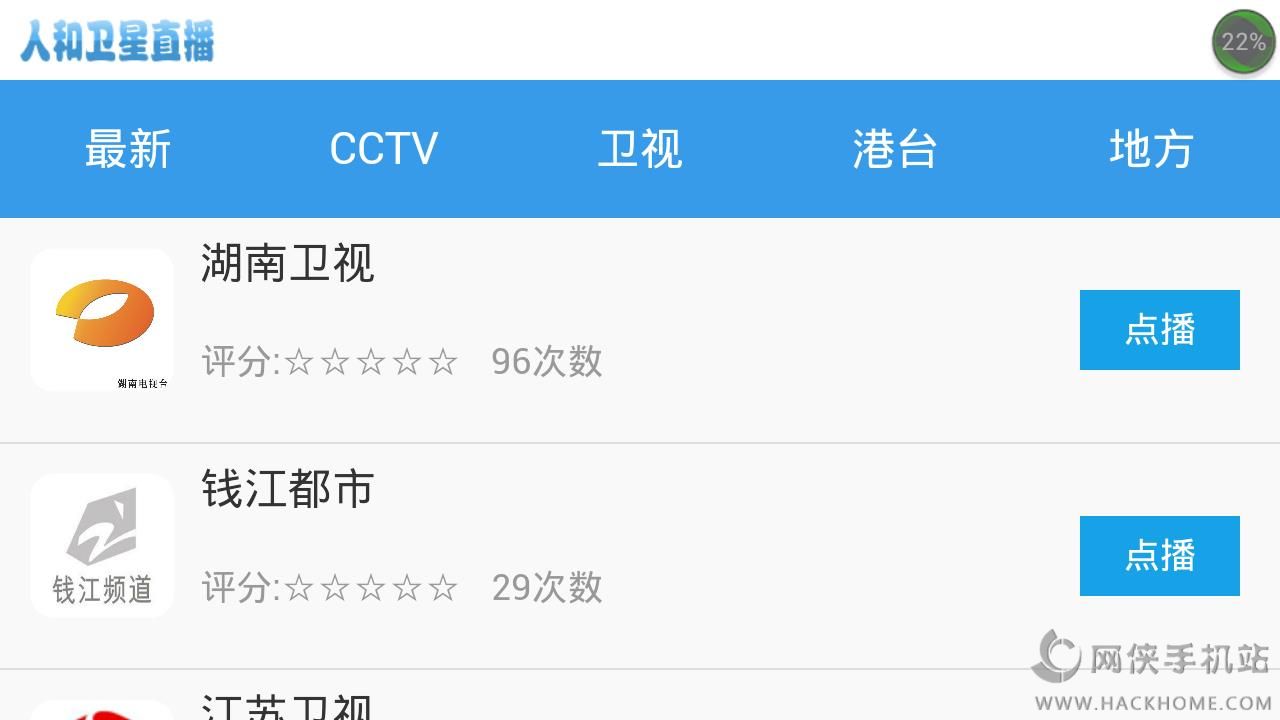Open the CCTV tab

tap(384, 149)
